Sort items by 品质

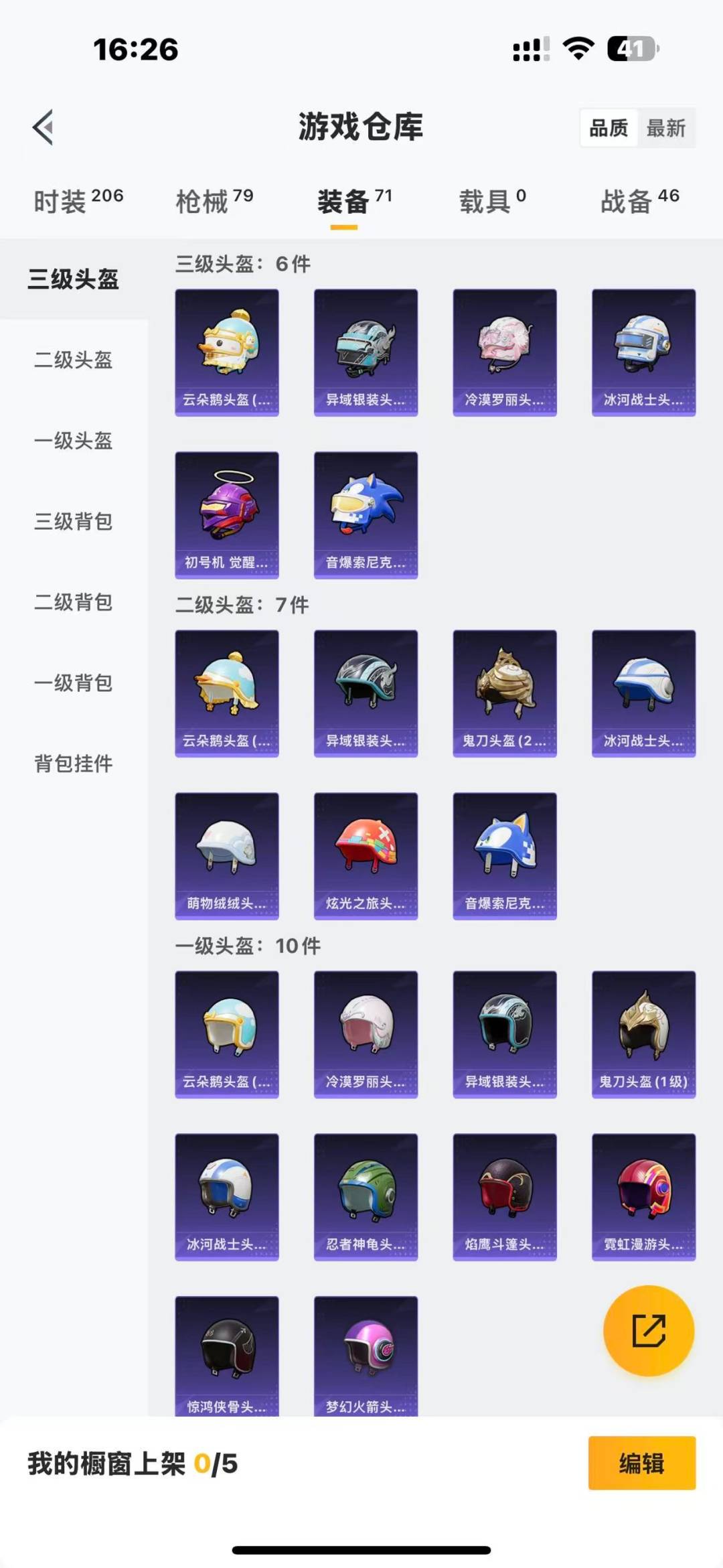coord(609,128)
